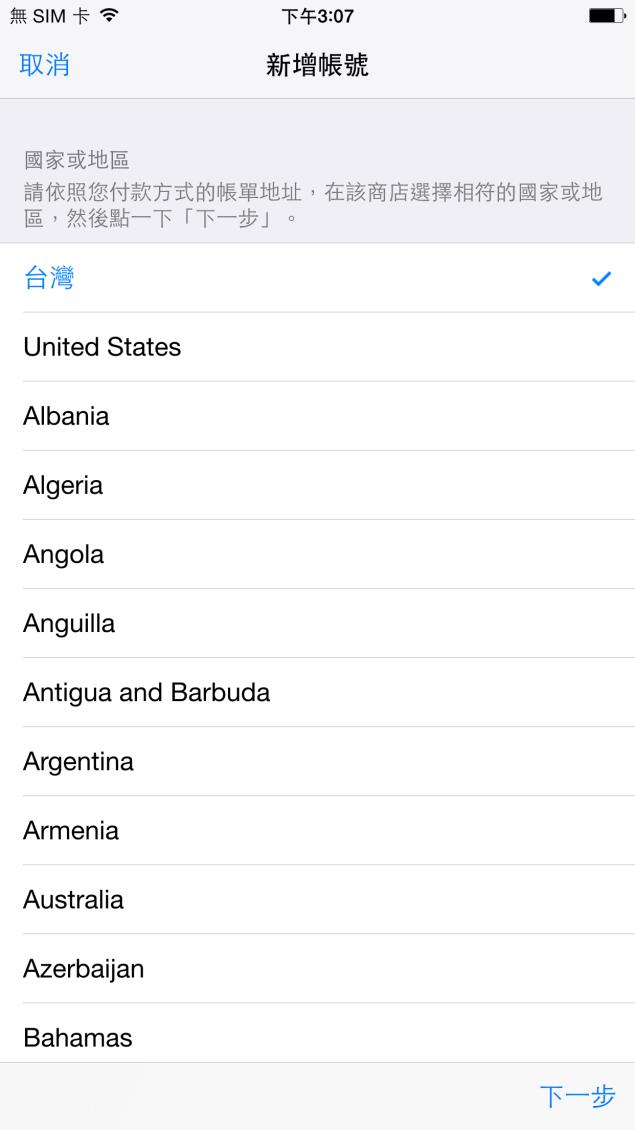635x1130 pixels.
Task: Pick Algeria from the country list
Action: (317, 486)
